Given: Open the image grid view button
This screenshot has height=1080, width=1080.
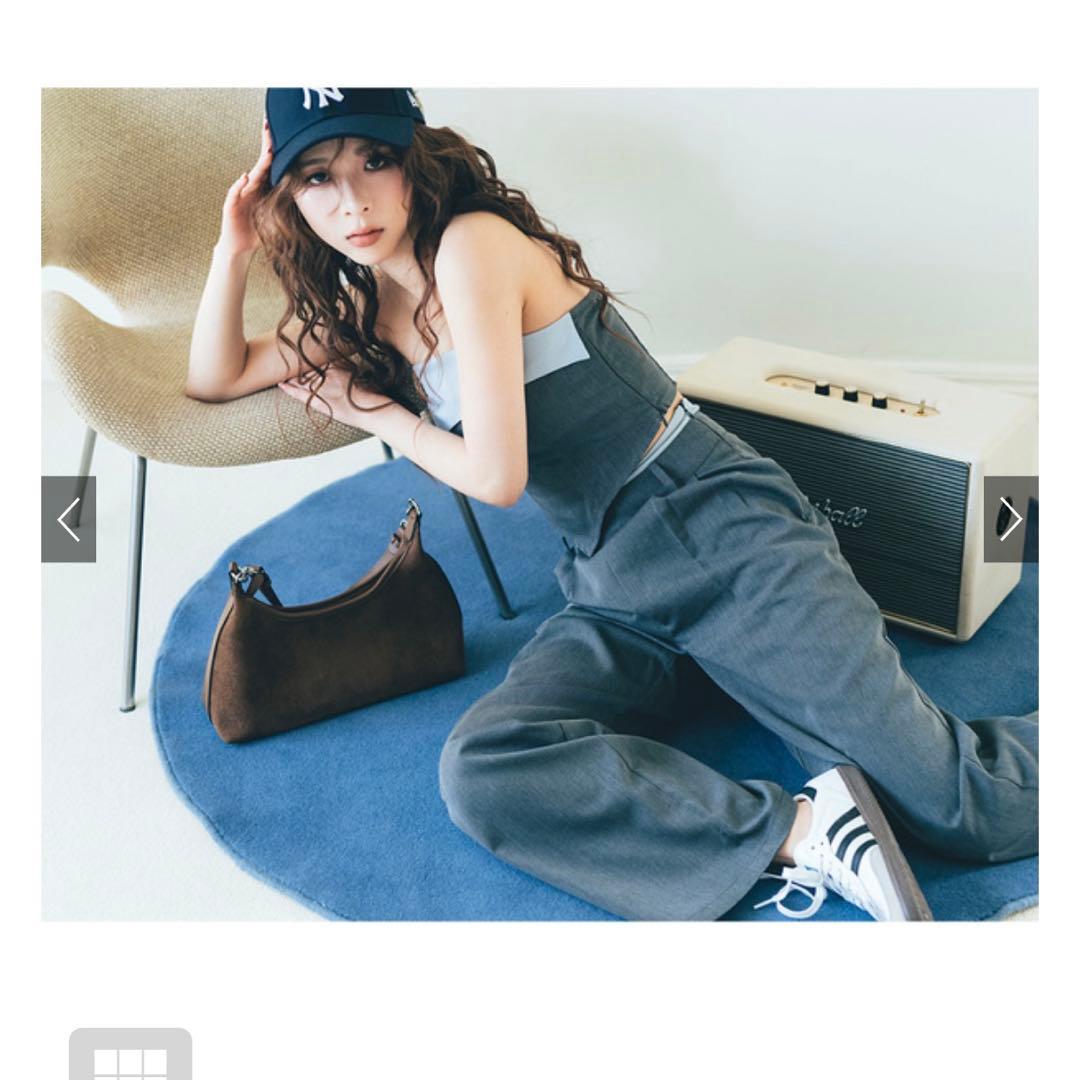Looking at the screenshot, I should (130, 1054).
